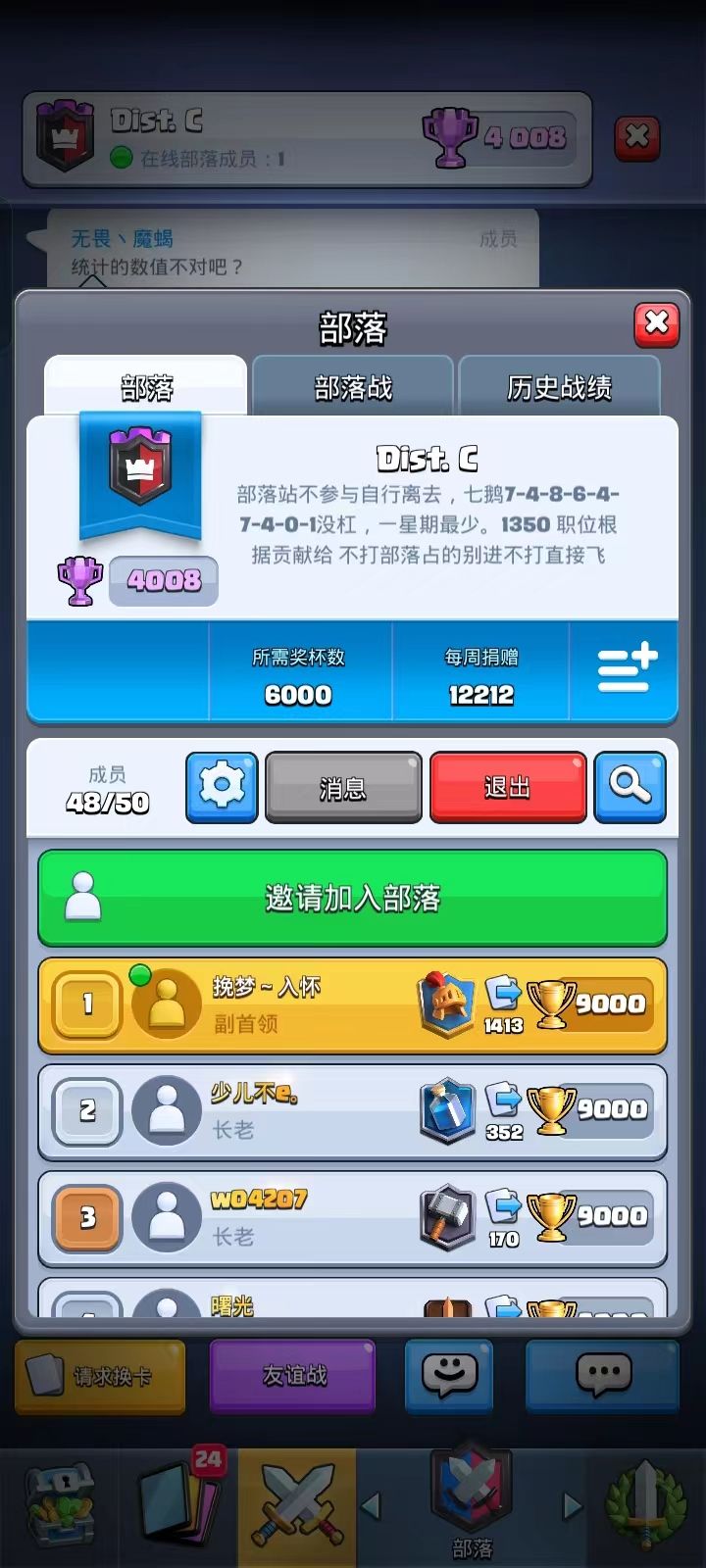Viewport: 706px width, 1568px height.
Task: Open member 少儿不e.'s profile row
Action: [353, 1111]
